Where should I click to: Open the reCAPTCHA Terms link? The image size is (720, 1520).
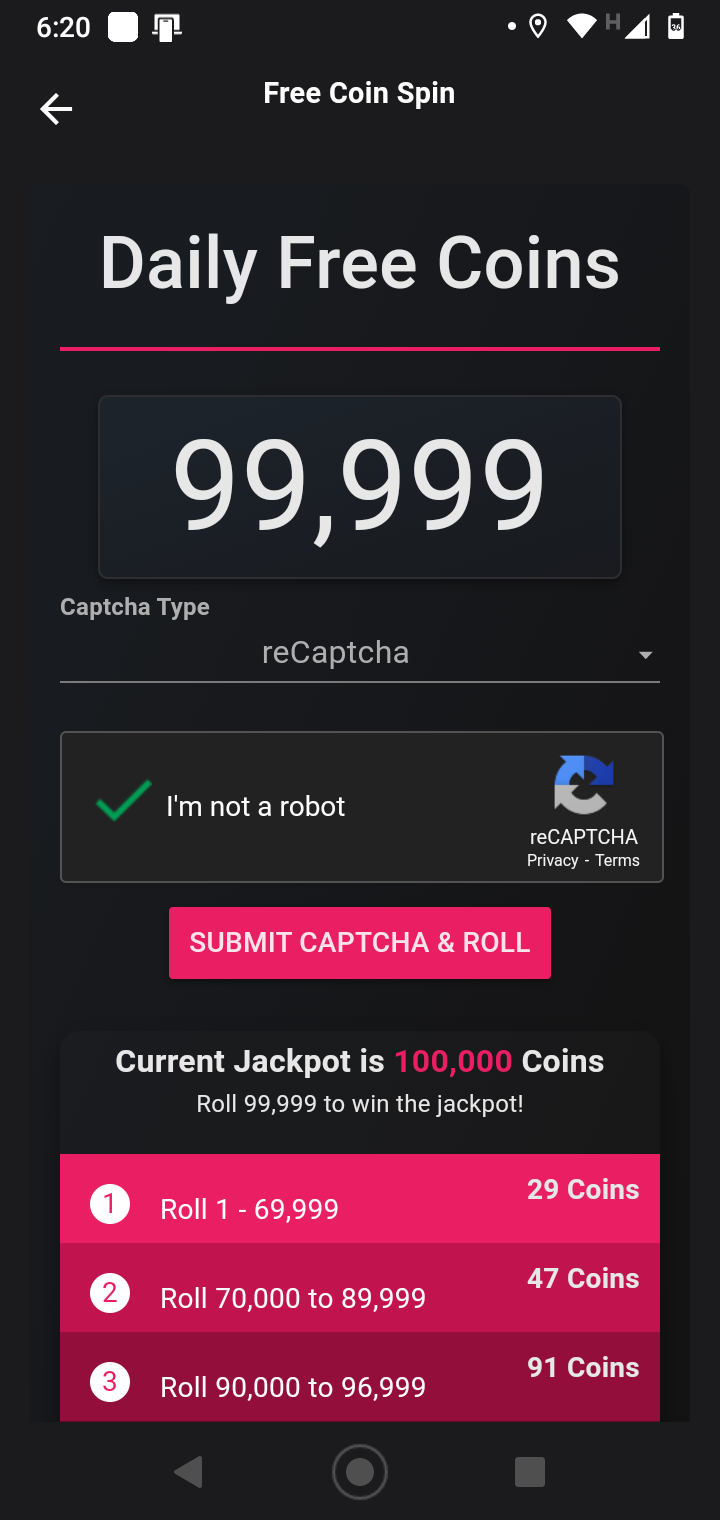click(617, 861)
